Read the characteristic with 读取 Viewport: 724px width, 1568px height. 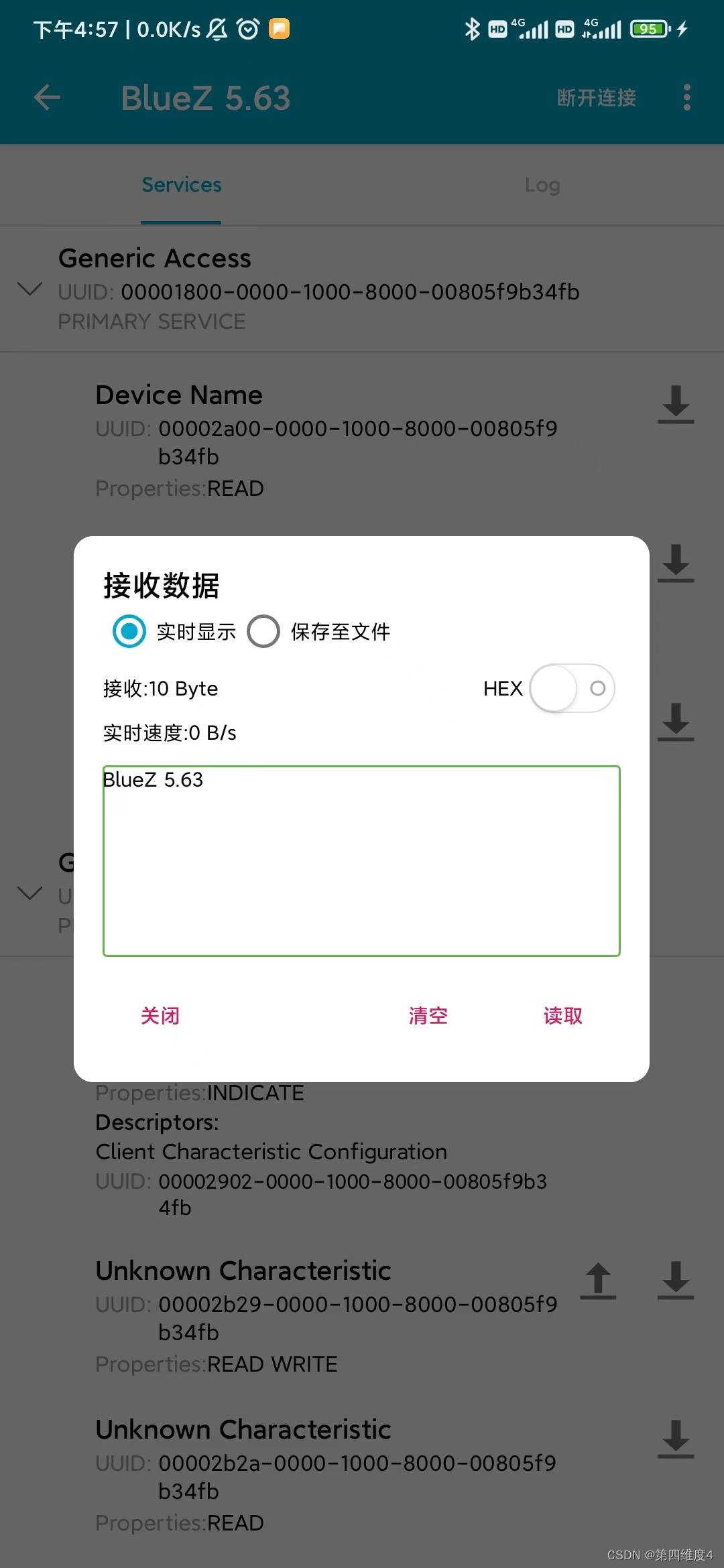(x=562, y=1016)
